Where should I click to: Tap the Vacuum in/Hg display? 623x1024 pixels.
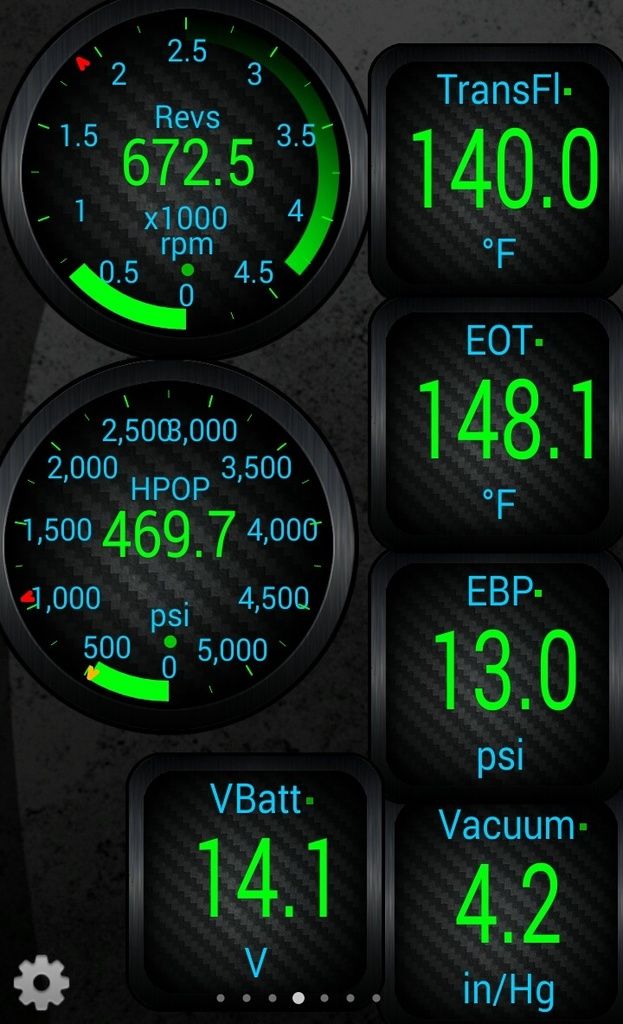pyautogui.click(x=507, y=909)
